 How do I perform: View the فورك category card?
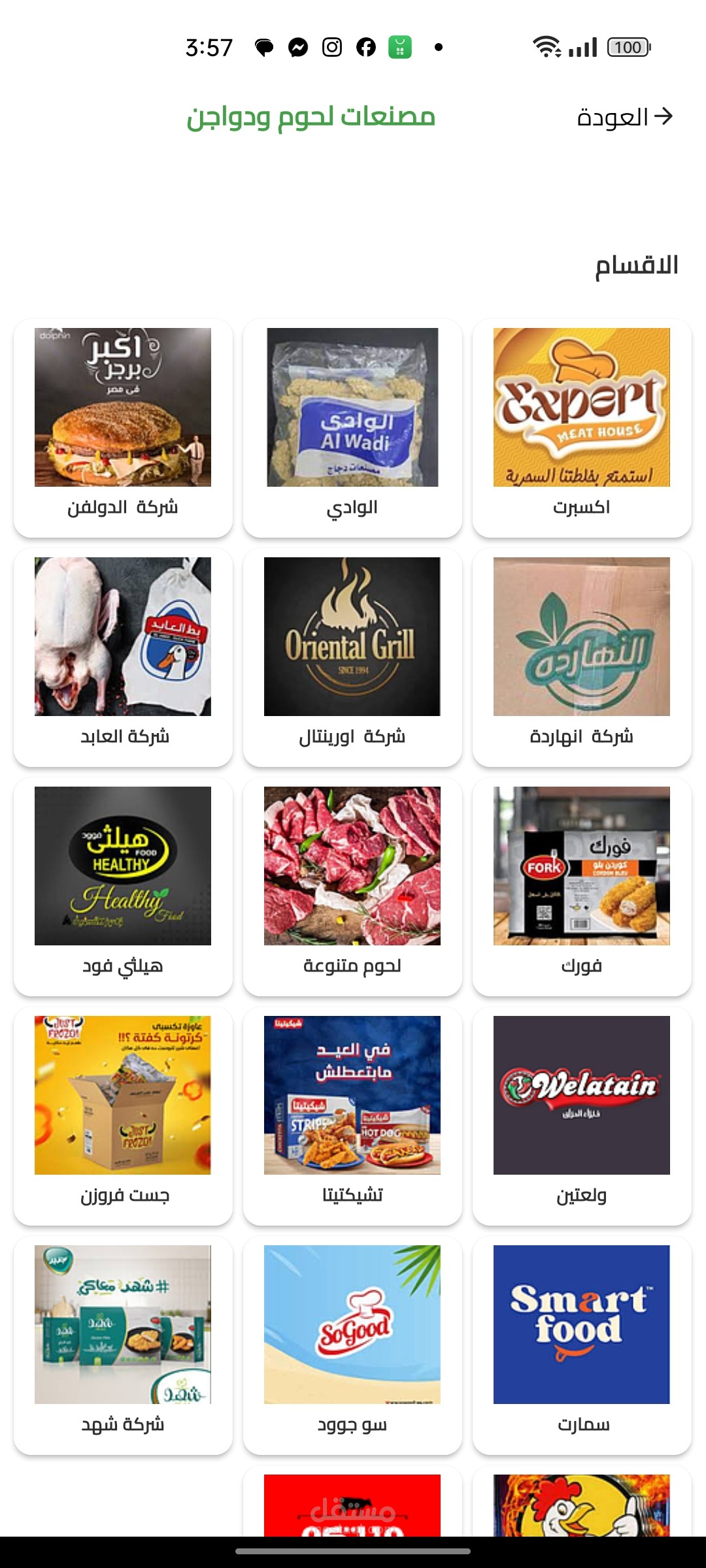[x=582, y=887]
